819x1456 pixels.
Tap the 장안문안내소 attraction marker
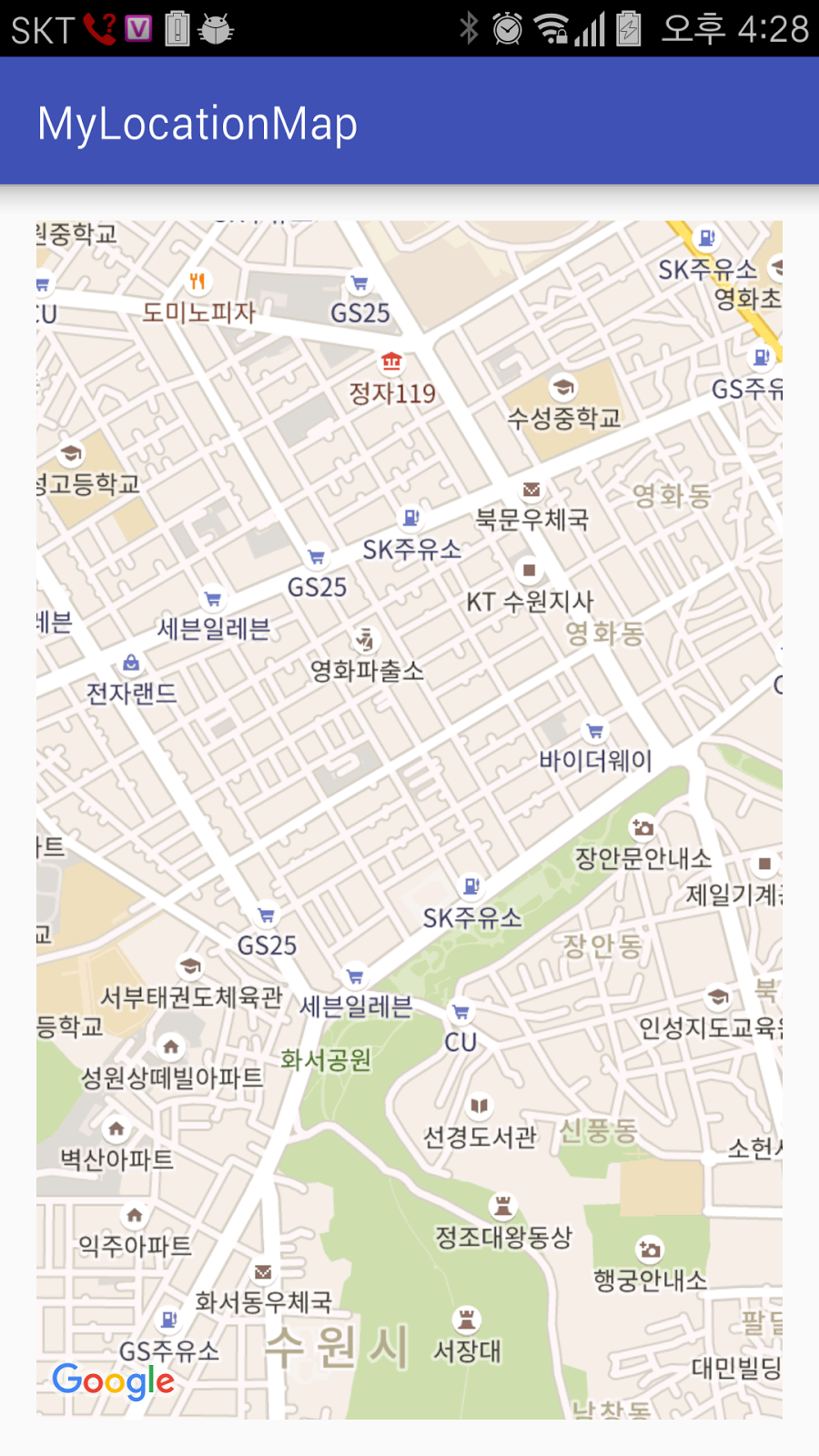(x=643, y=827)
